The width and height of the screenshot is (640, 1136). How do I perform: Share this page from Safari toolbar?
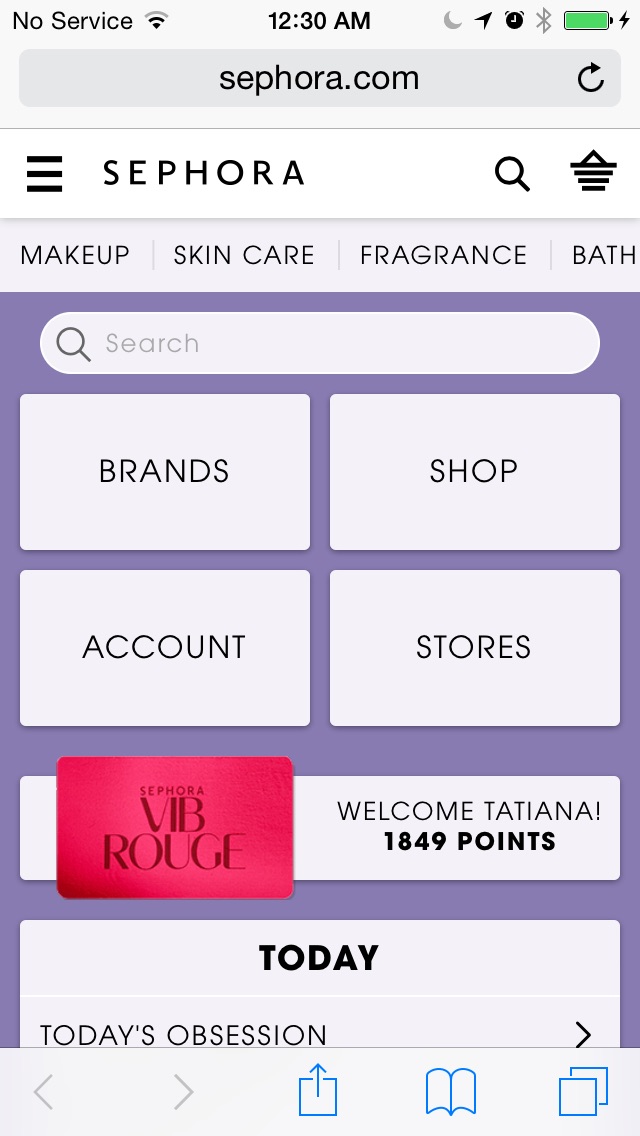point(318,1091)
